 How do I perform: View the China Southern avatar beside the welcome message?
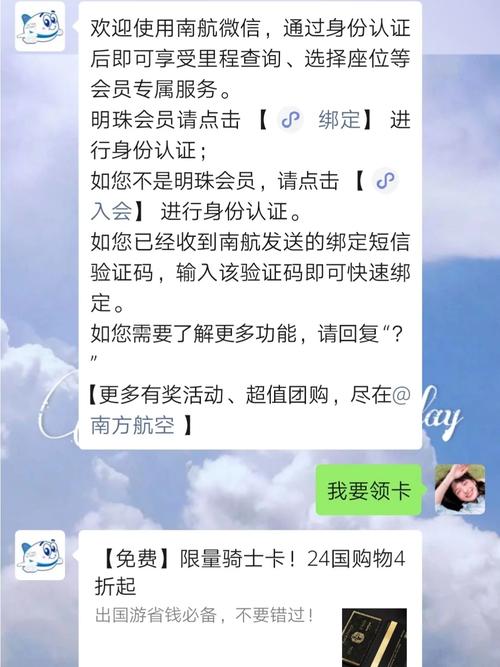[40, 26]
